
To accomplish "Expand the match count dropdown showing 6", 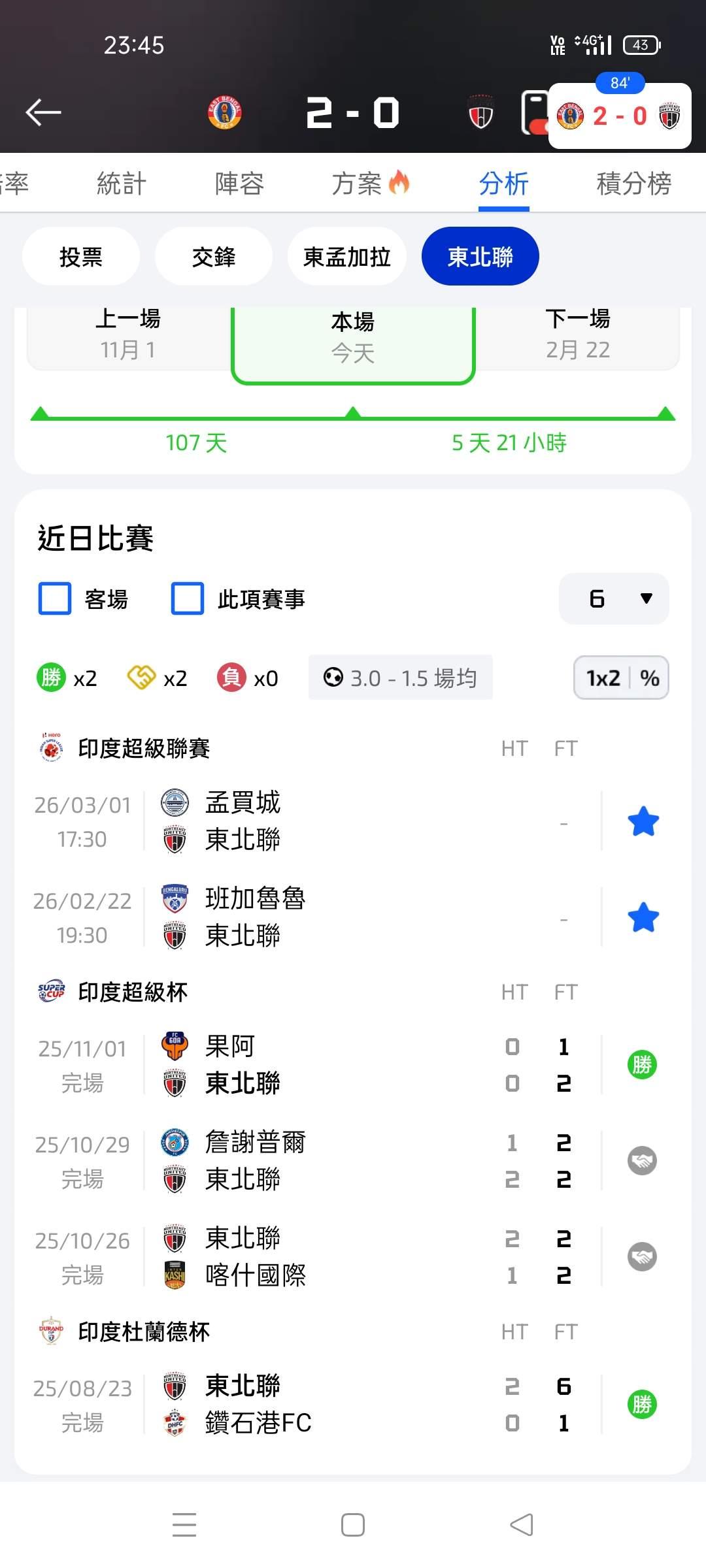I will [614, 598].
